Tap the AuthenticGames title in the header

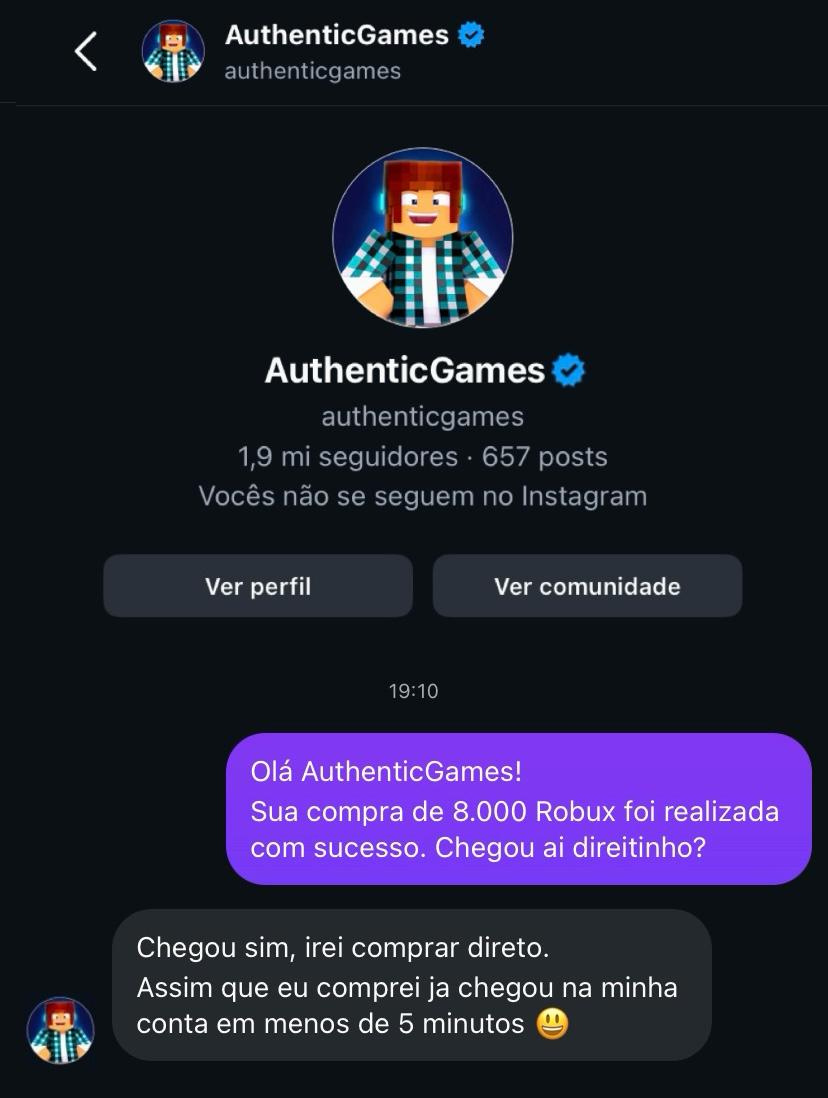[337, 34]
